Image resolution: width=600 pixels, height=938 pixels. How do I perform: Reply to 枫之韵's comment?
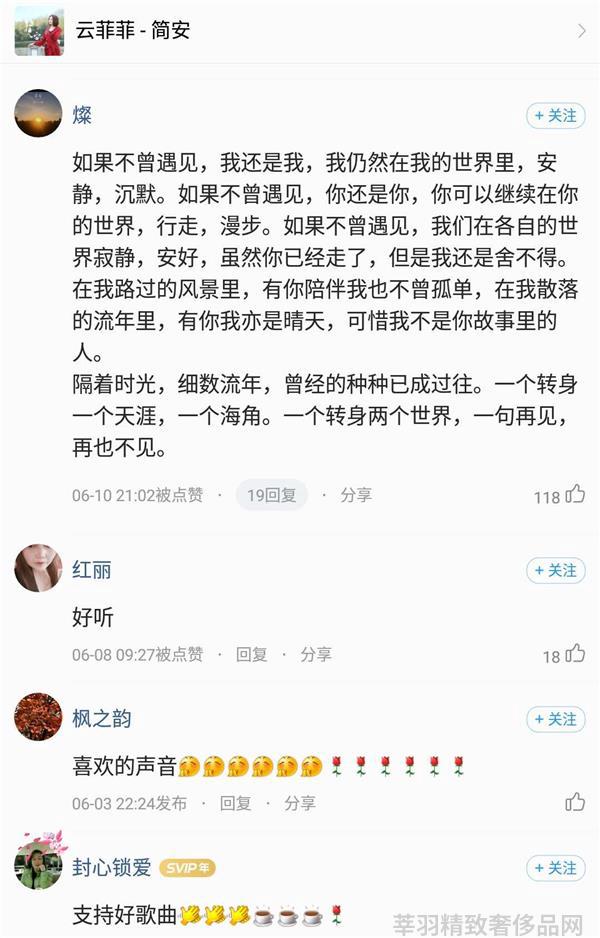pyautogui.click(x=236, y=803)
